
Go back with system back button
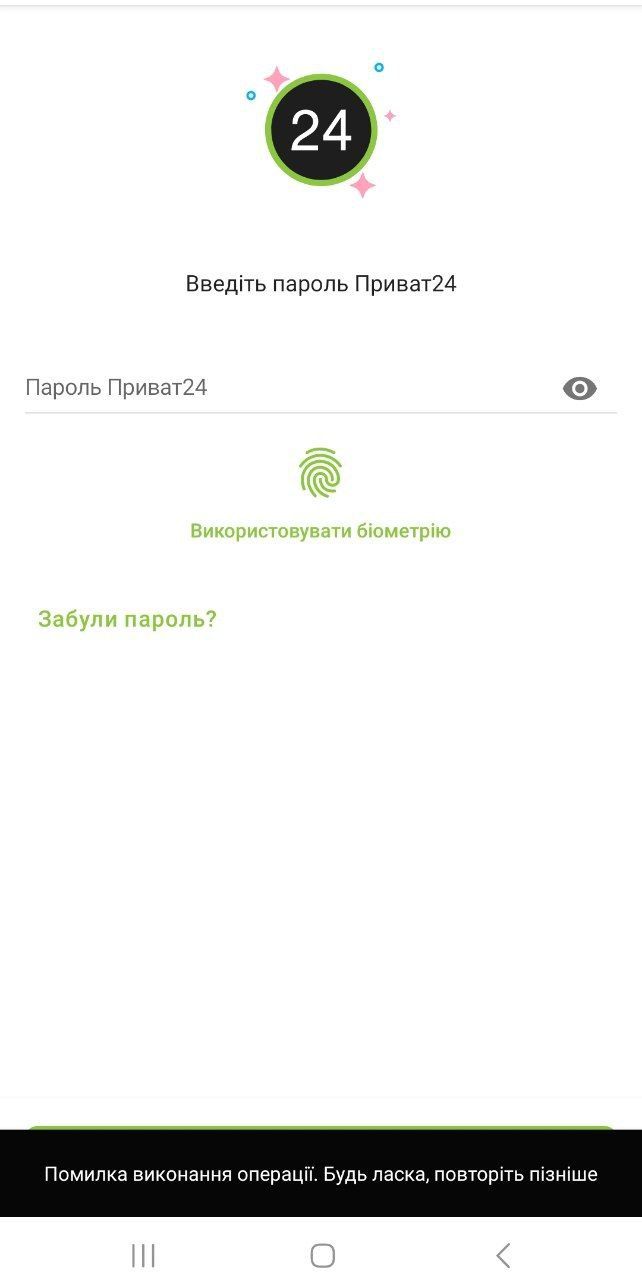point(503,1255)
